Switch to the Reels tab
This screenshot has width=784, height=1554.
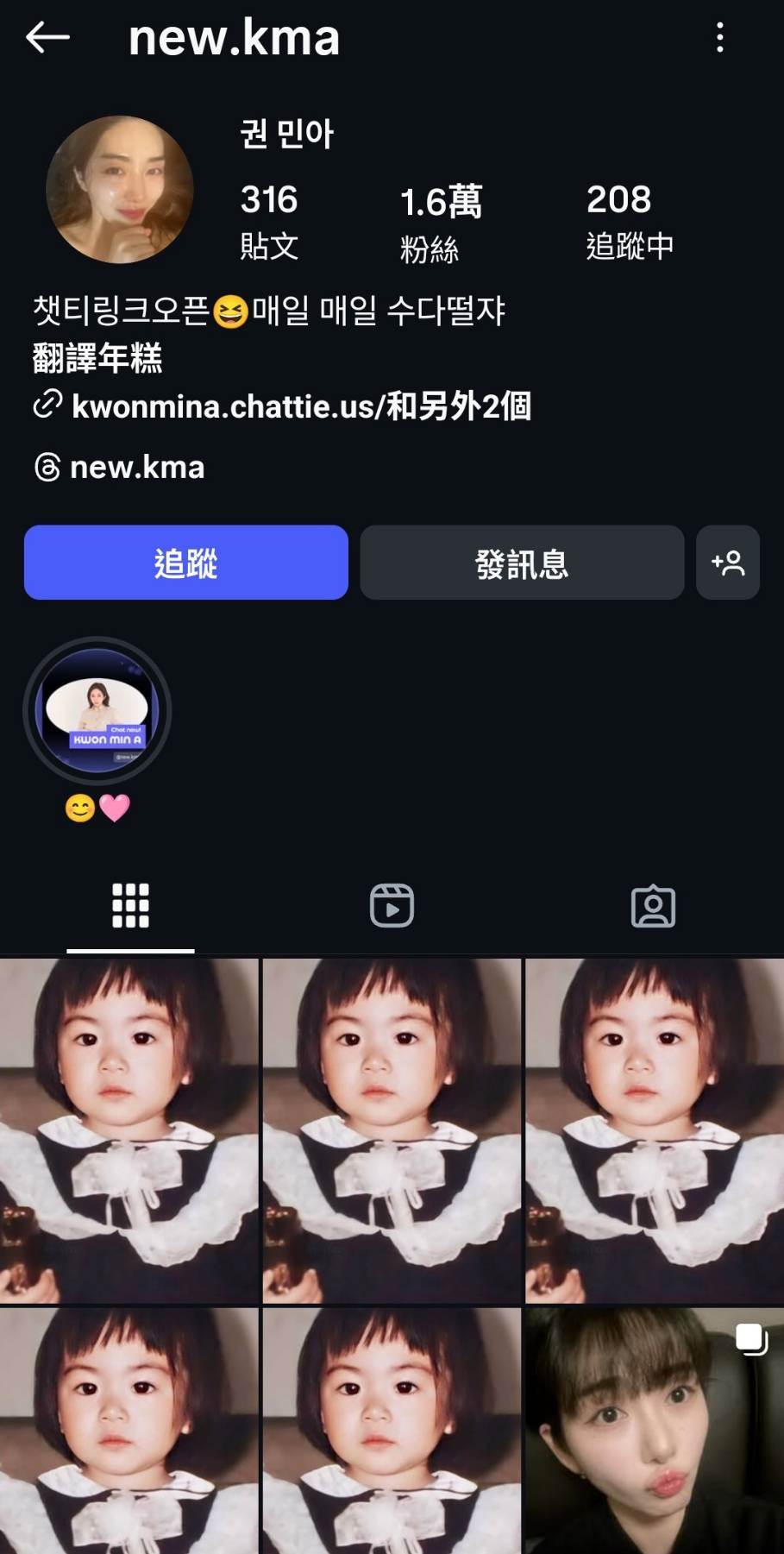(x=392, y=906)
